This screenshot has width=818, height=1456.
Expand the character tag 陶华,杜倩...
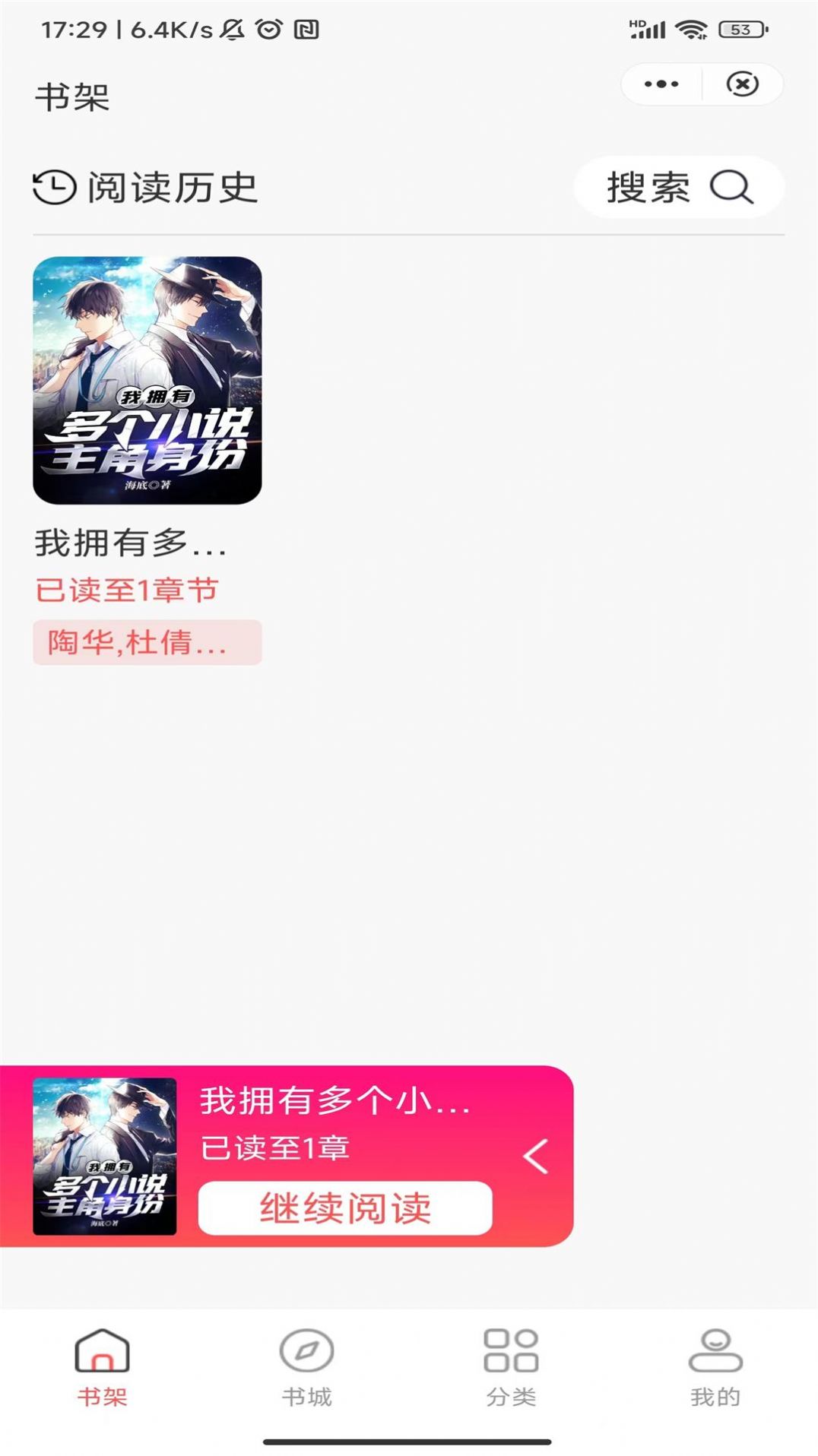(147, 642)
